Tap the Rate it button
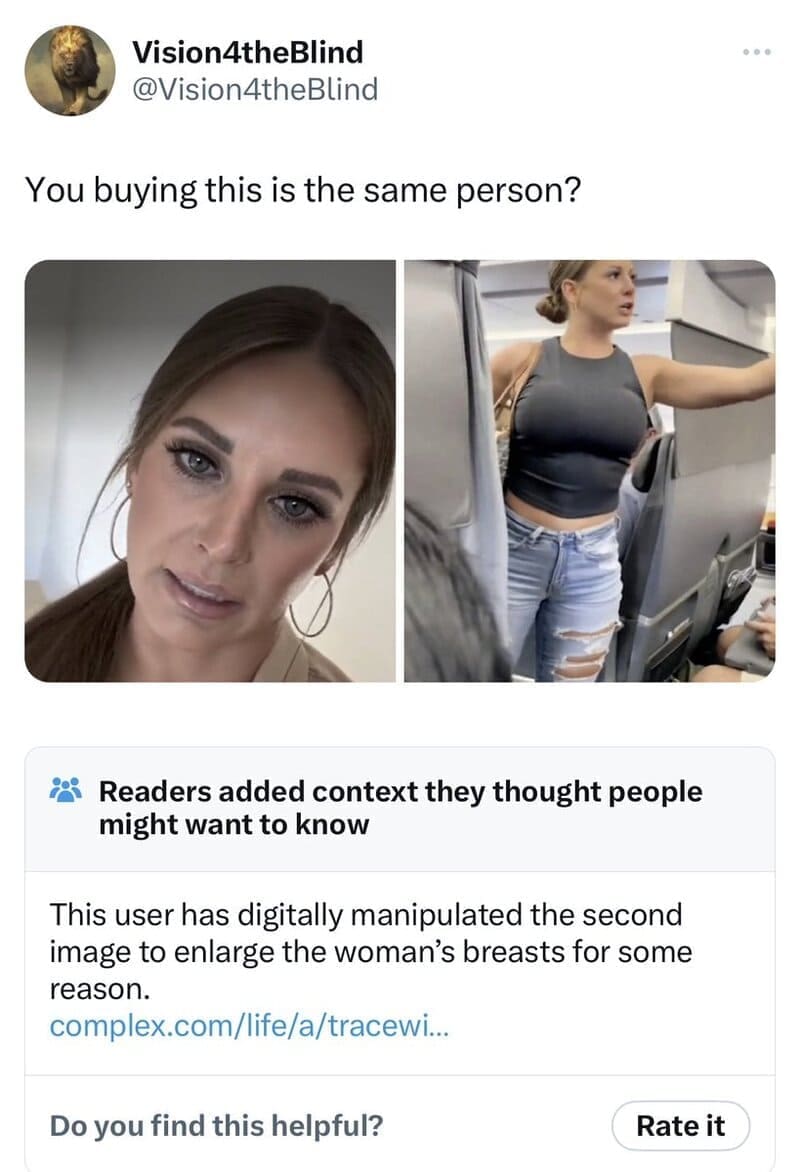Screen dimensions: 800x1172 coord(680,1125)
